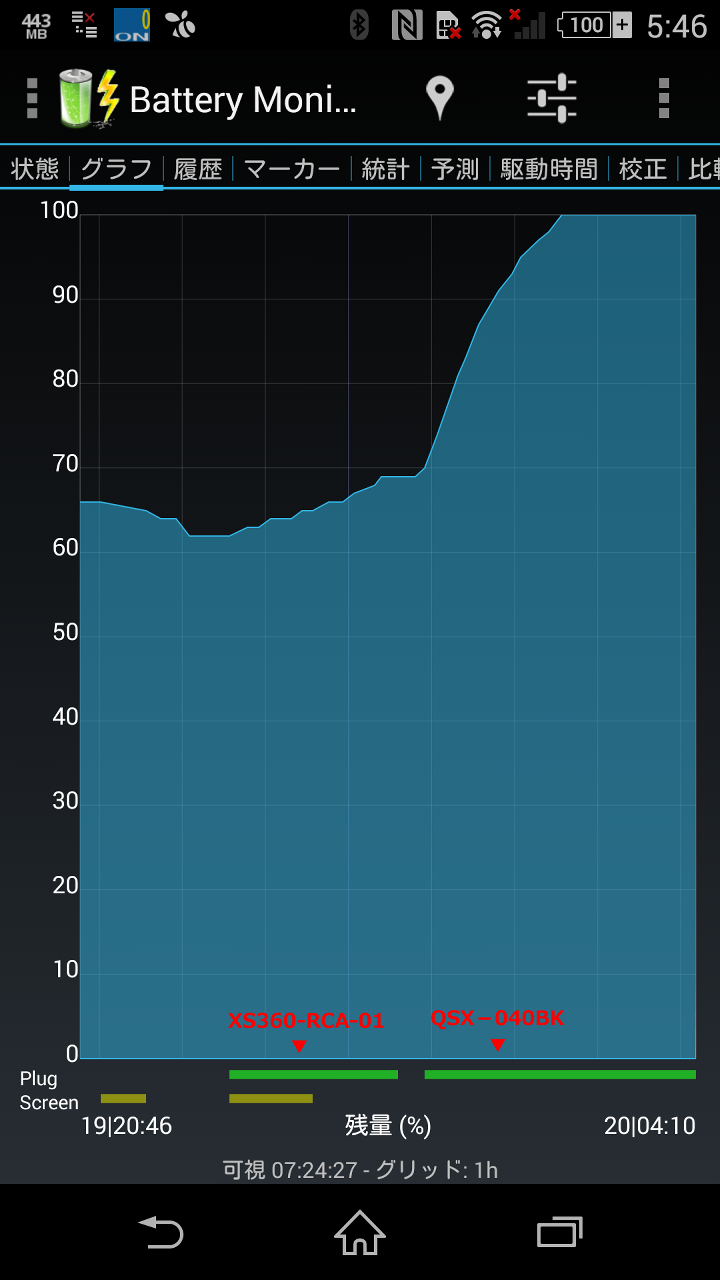Go to the 統計 tab
The height and width of the screenshot is (1280, 720).
coord(385,169)
